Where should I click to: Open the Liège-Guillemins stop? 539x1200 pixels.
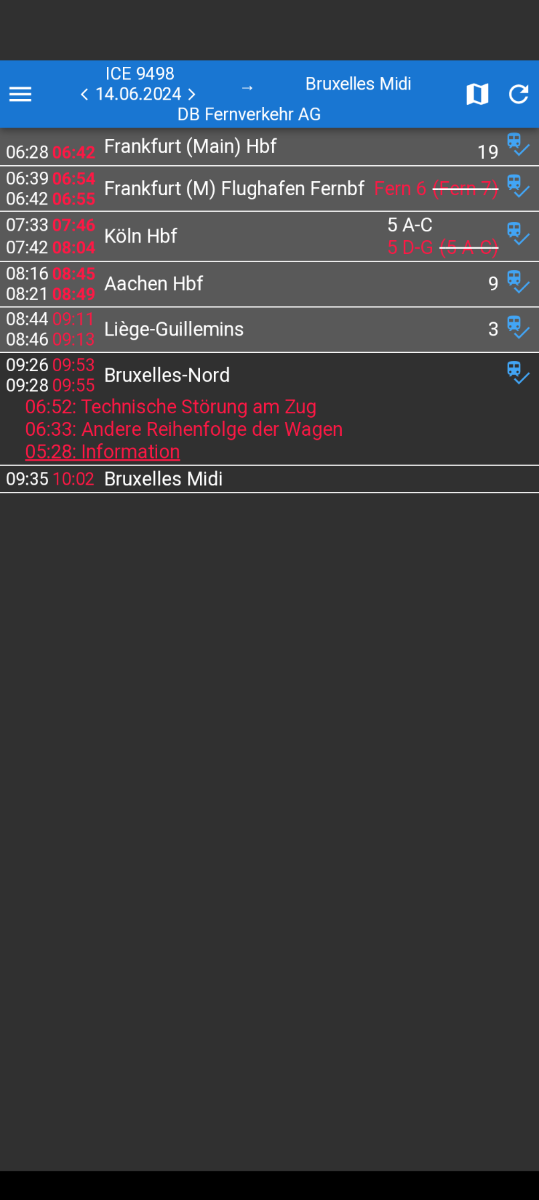[269, 329]
